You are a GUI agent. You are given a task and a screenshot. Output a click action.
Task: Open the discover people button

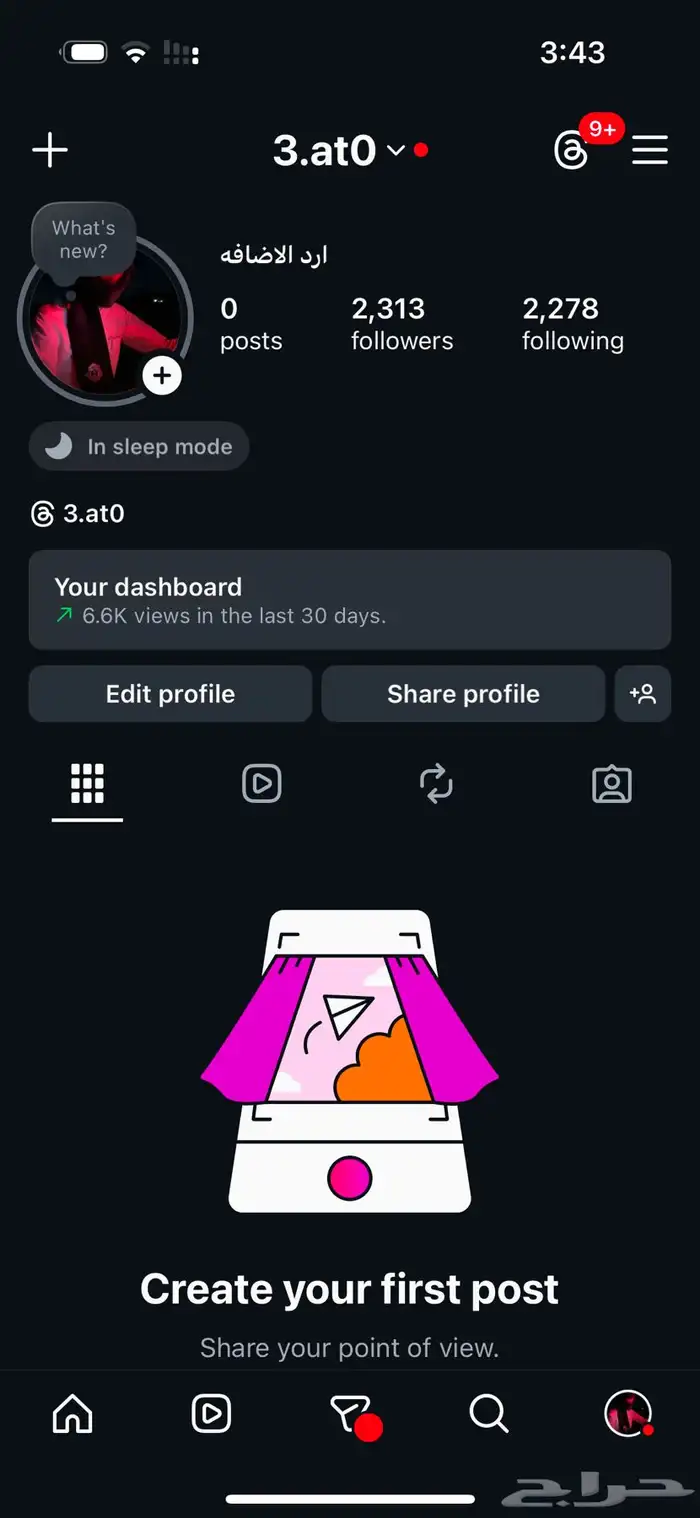coord(642,694)
